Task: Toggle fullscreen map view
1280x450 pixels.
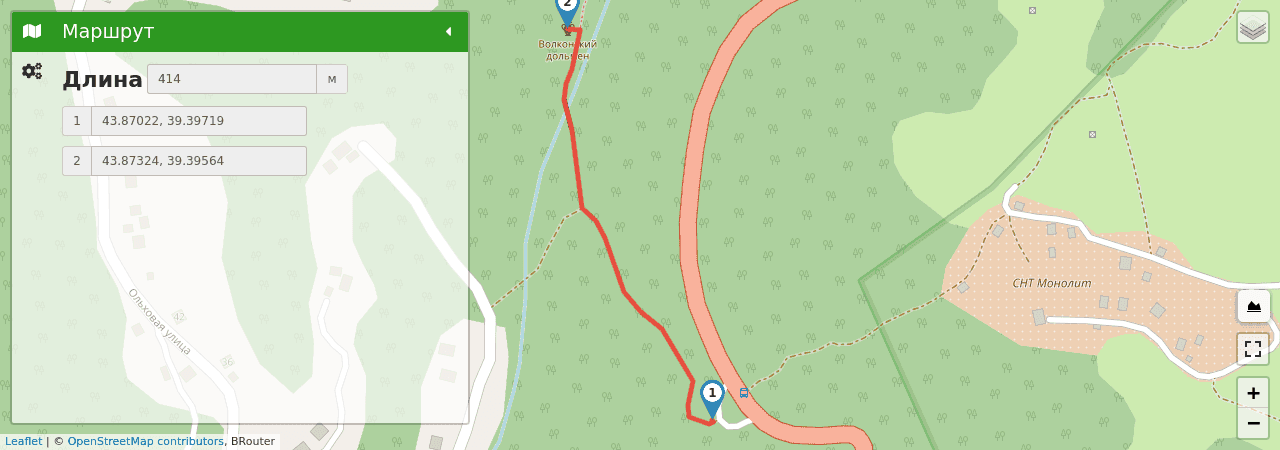Action: (1252, 349)
